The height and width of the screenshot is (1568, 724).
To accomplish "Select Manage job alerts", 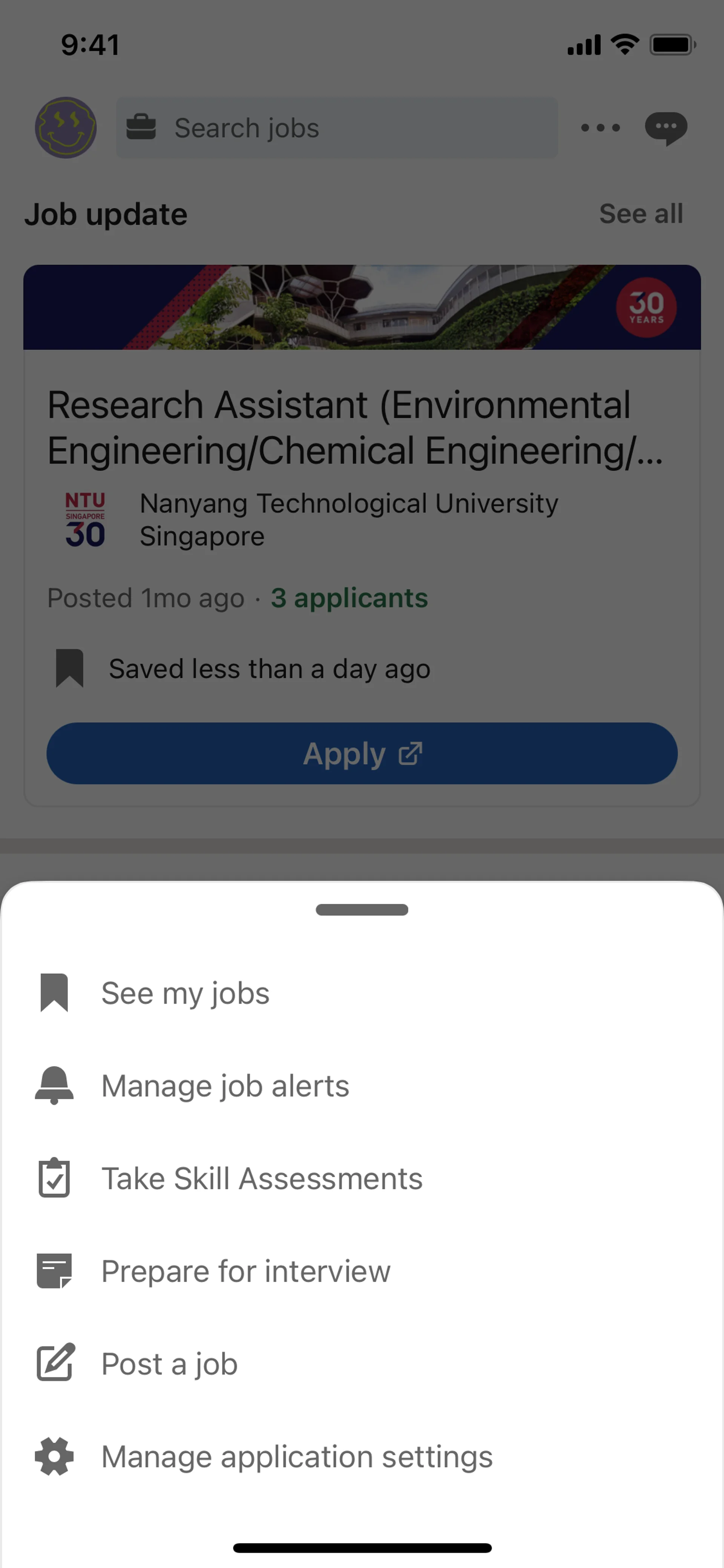I will point(225,1086).
